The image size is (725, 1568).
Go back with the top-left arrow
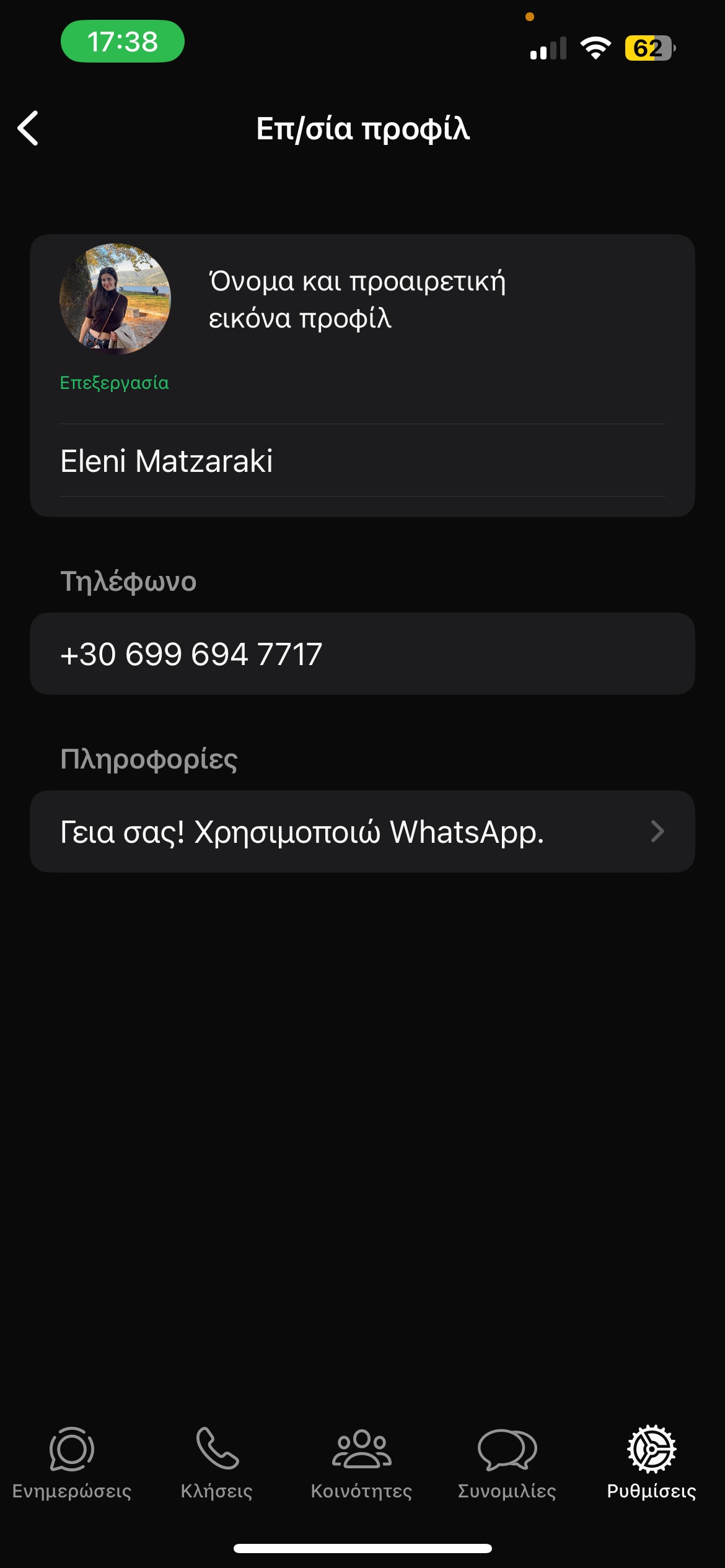coord(28,128)
